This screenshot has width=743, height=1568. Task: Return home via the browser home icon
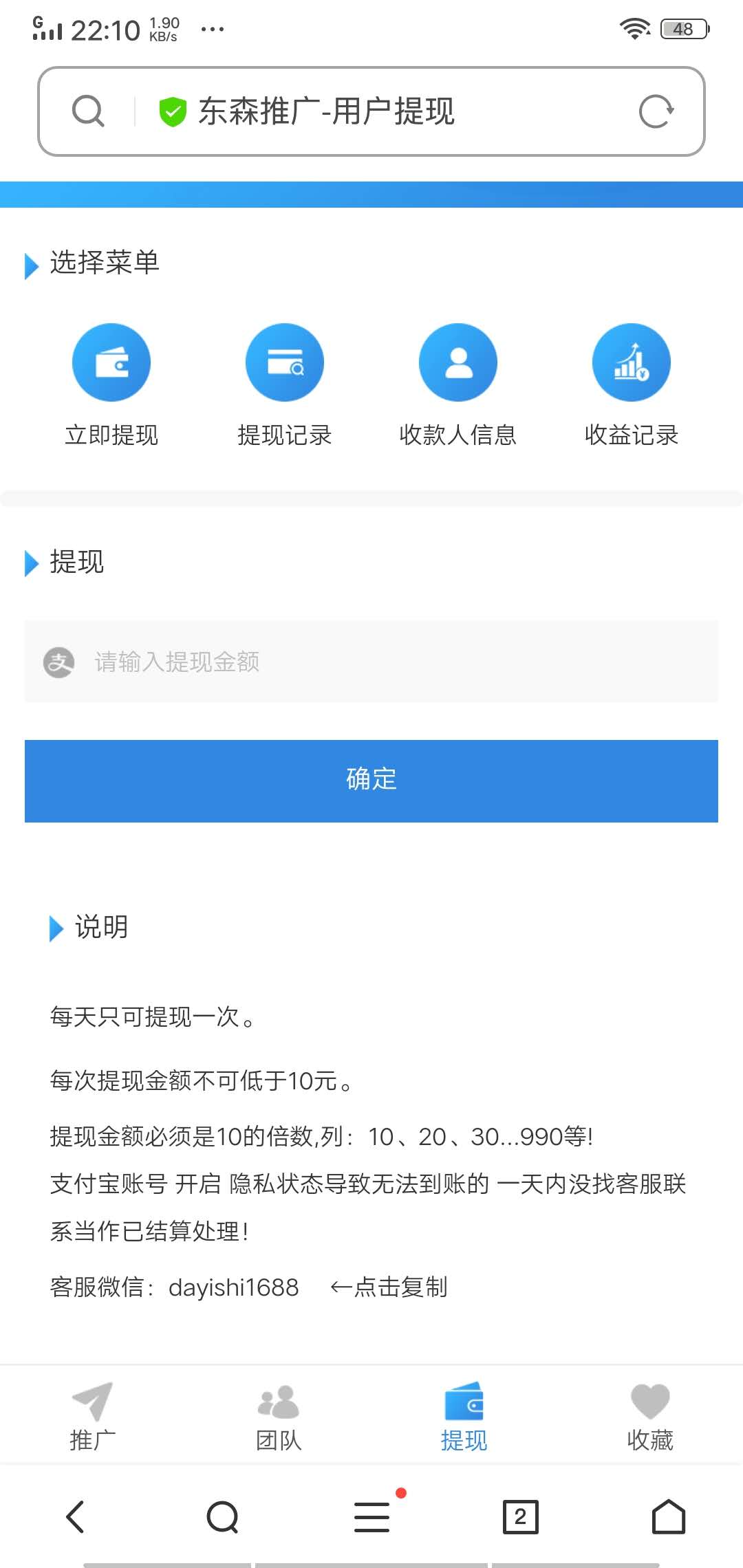tap(668, 1518)
